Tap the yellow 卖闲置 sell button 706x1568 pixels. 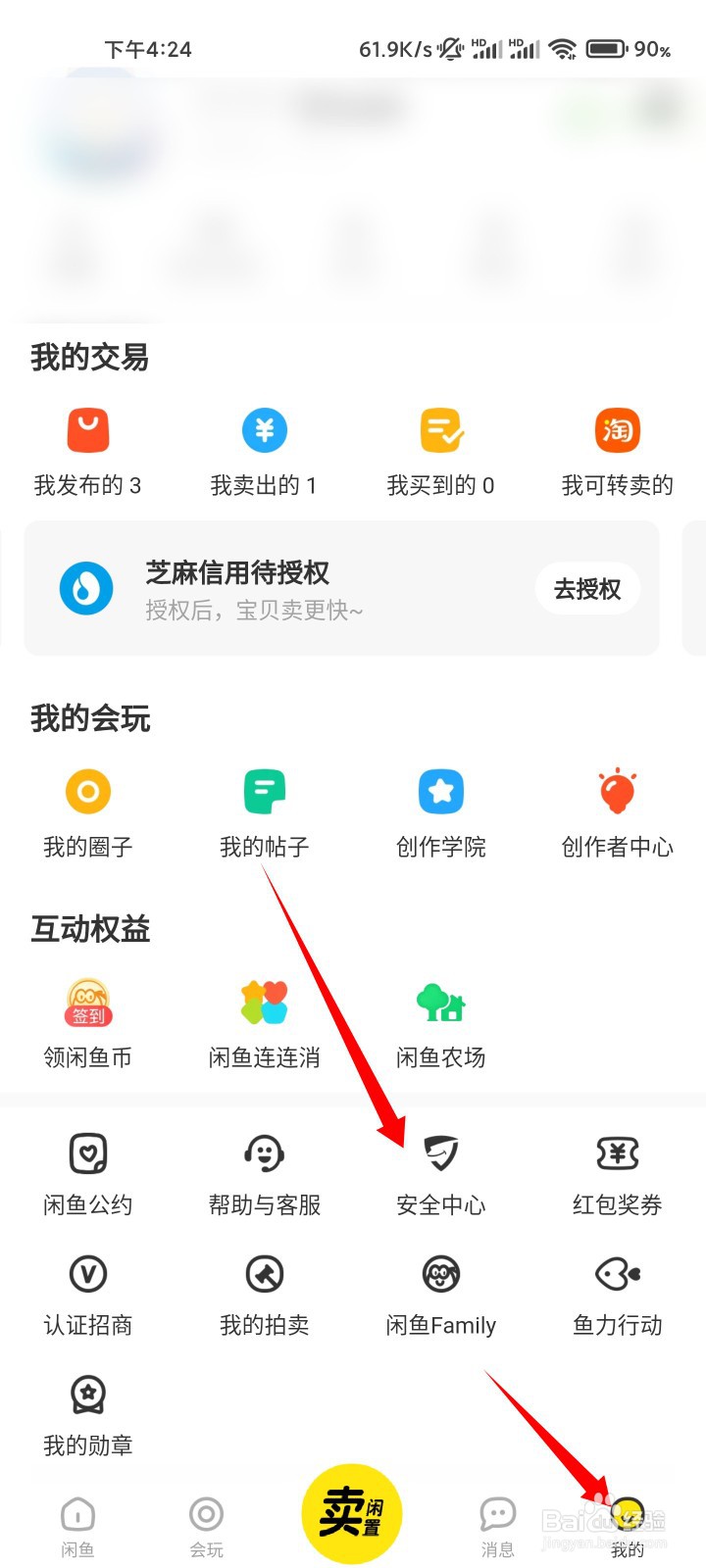351,1512
